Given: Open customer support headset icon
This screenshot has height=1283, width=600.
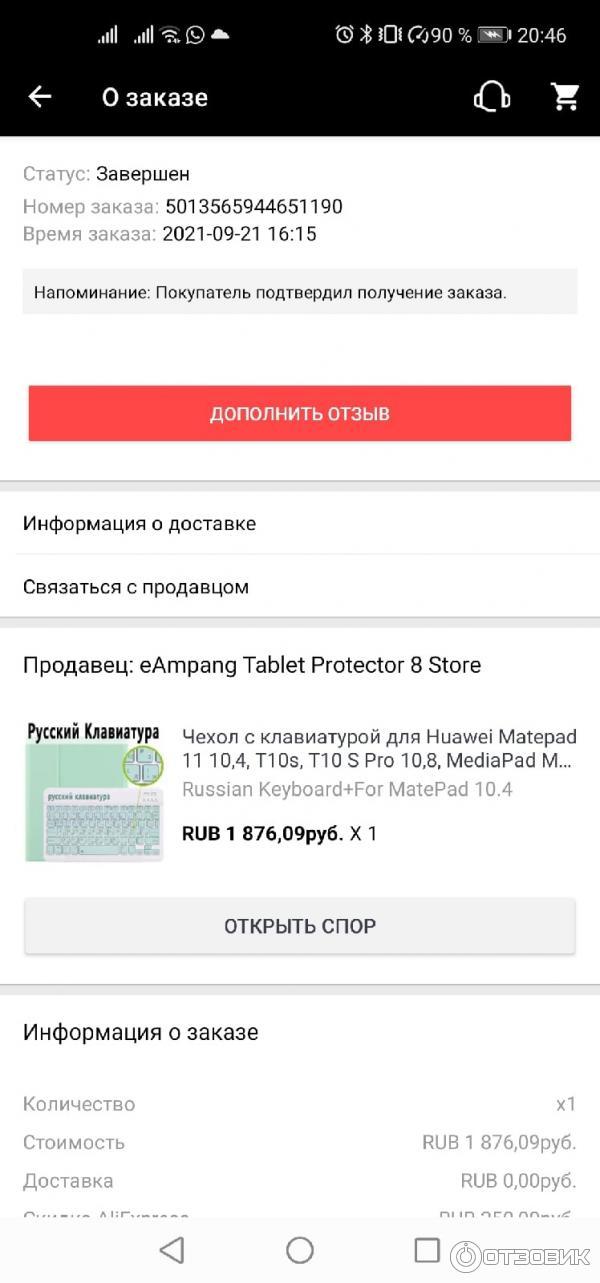Looking at the screenshot, I should point(491,97).
